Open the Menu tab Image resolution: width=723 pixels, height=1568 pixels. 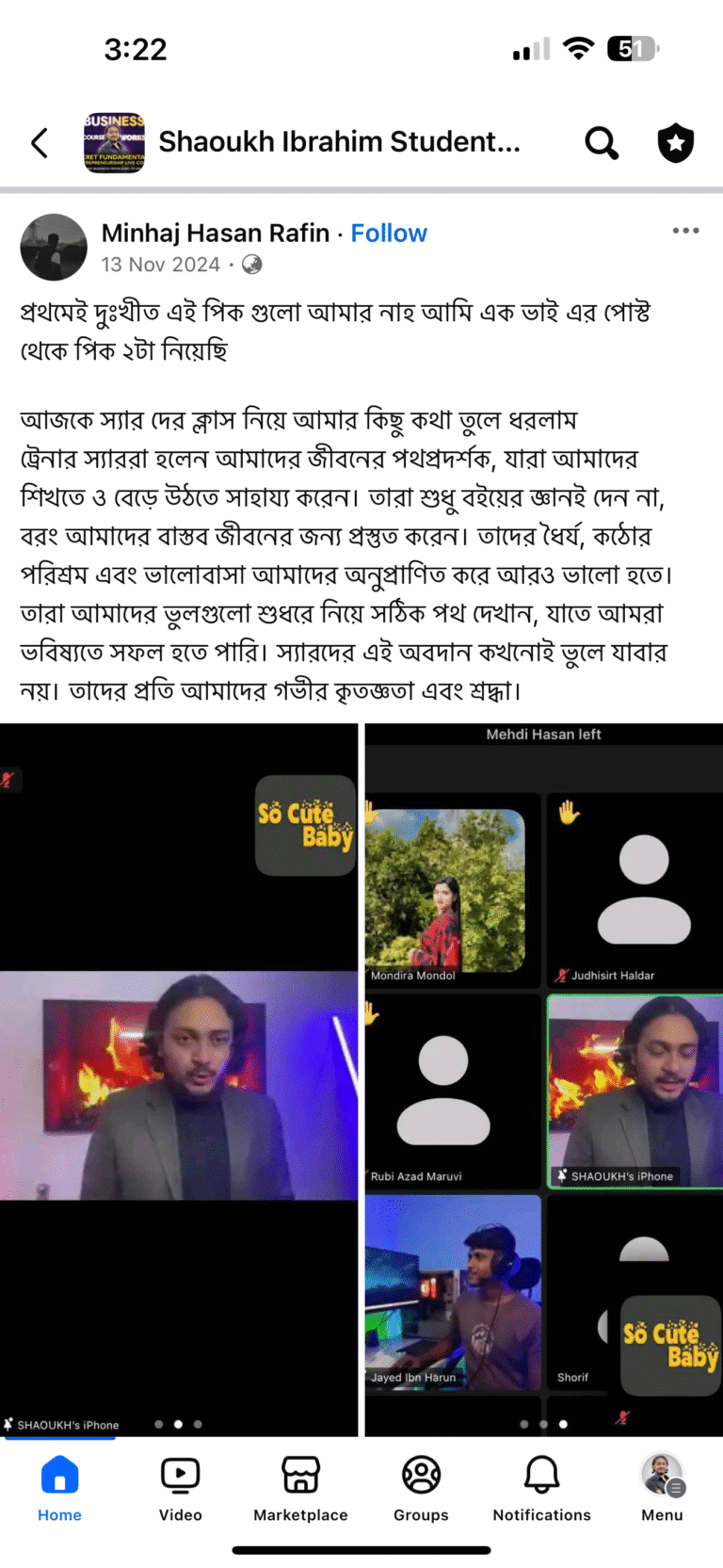662,1487
